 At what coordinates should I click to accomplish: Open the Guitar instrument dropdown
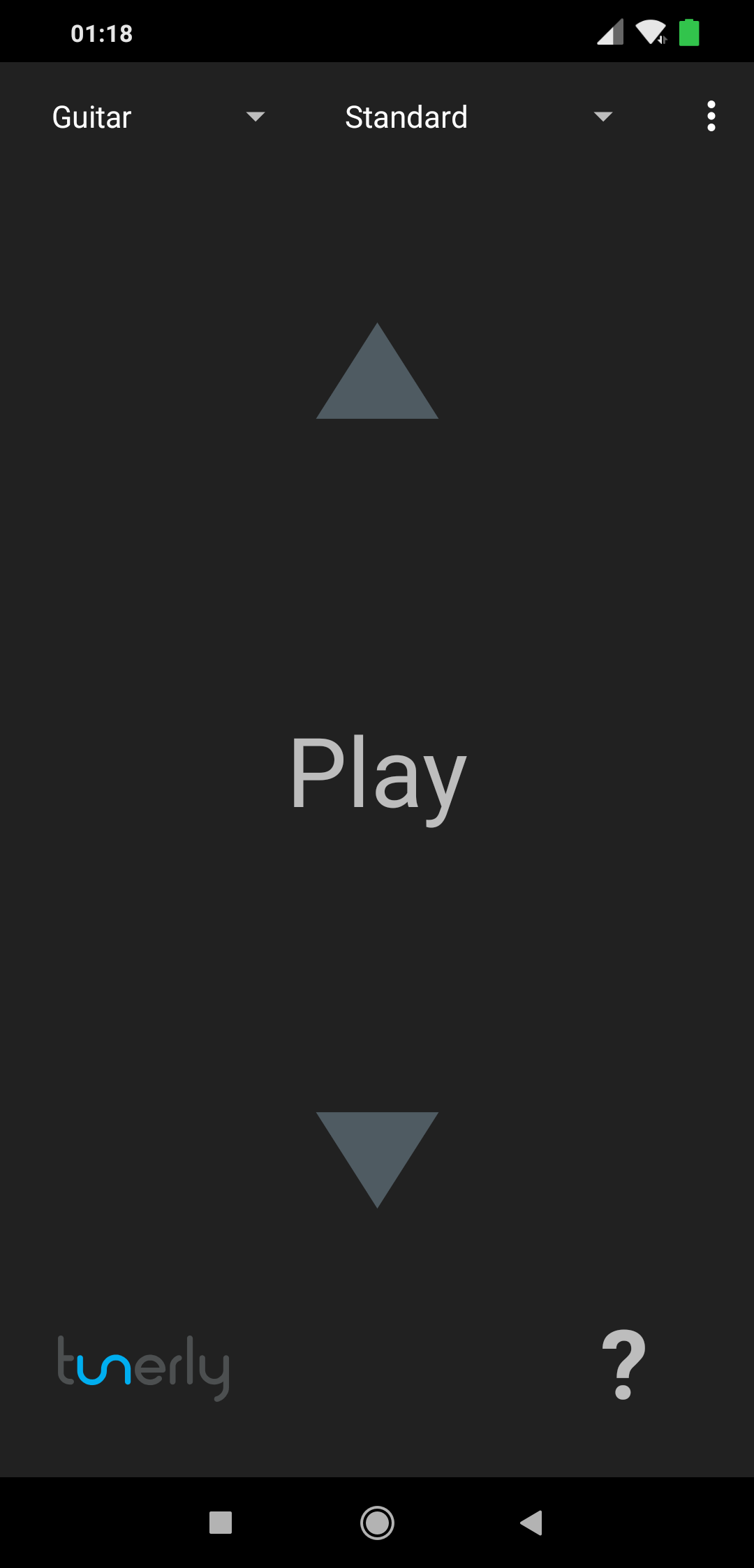(x=159, y=117)
